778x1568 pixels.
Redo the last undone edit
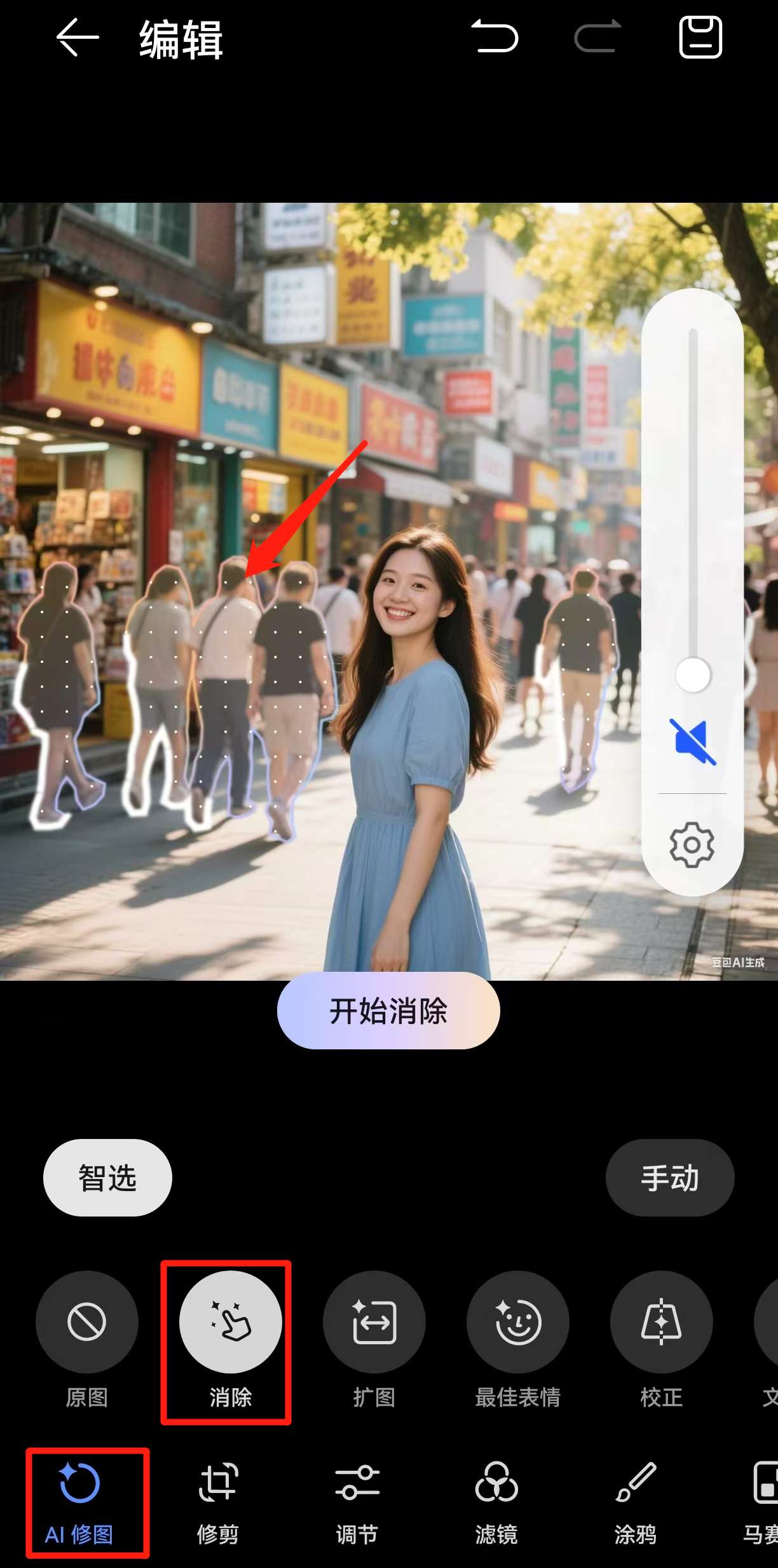pos(597,37)
